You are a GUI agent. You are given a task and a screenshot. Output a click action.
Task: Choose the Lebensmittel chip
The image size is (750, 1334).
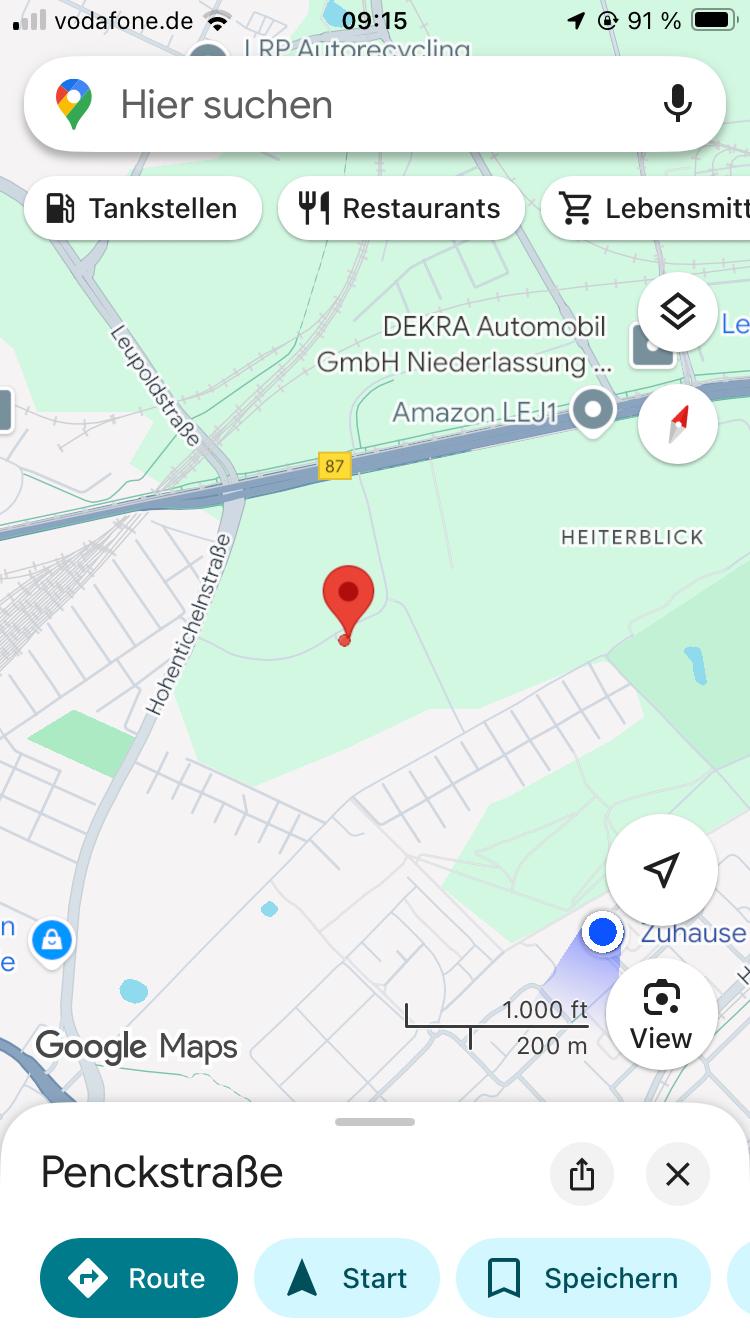[646, 208]
